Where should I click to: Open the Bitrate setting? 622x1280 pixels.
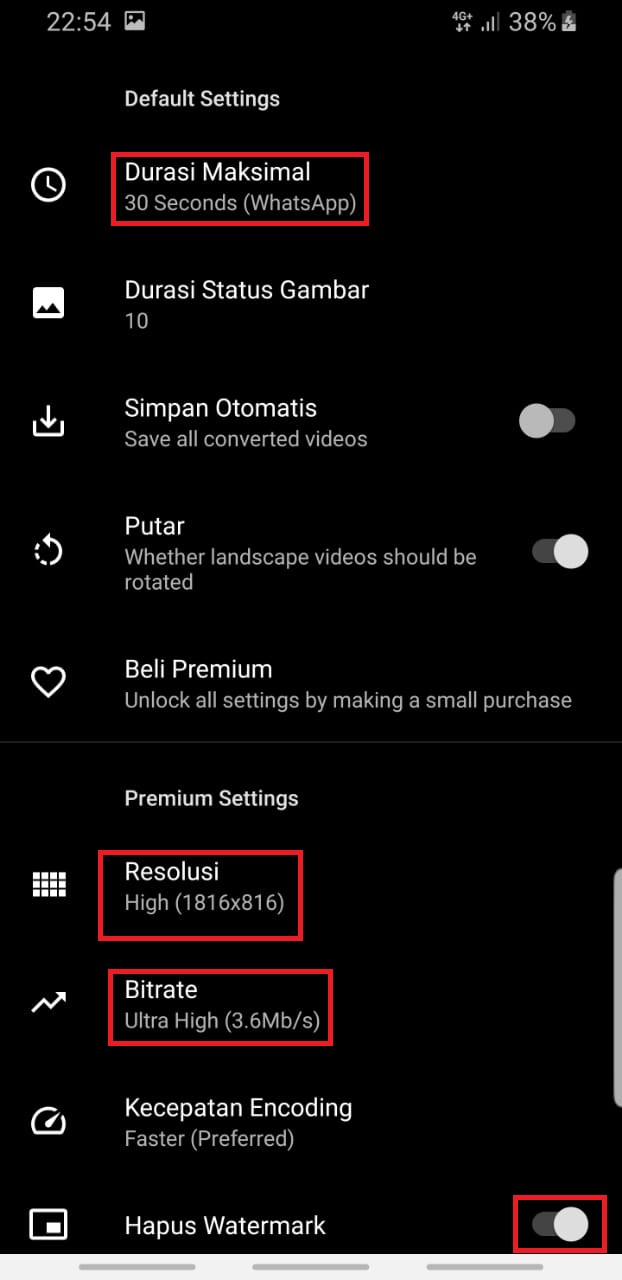[311, 1005]
